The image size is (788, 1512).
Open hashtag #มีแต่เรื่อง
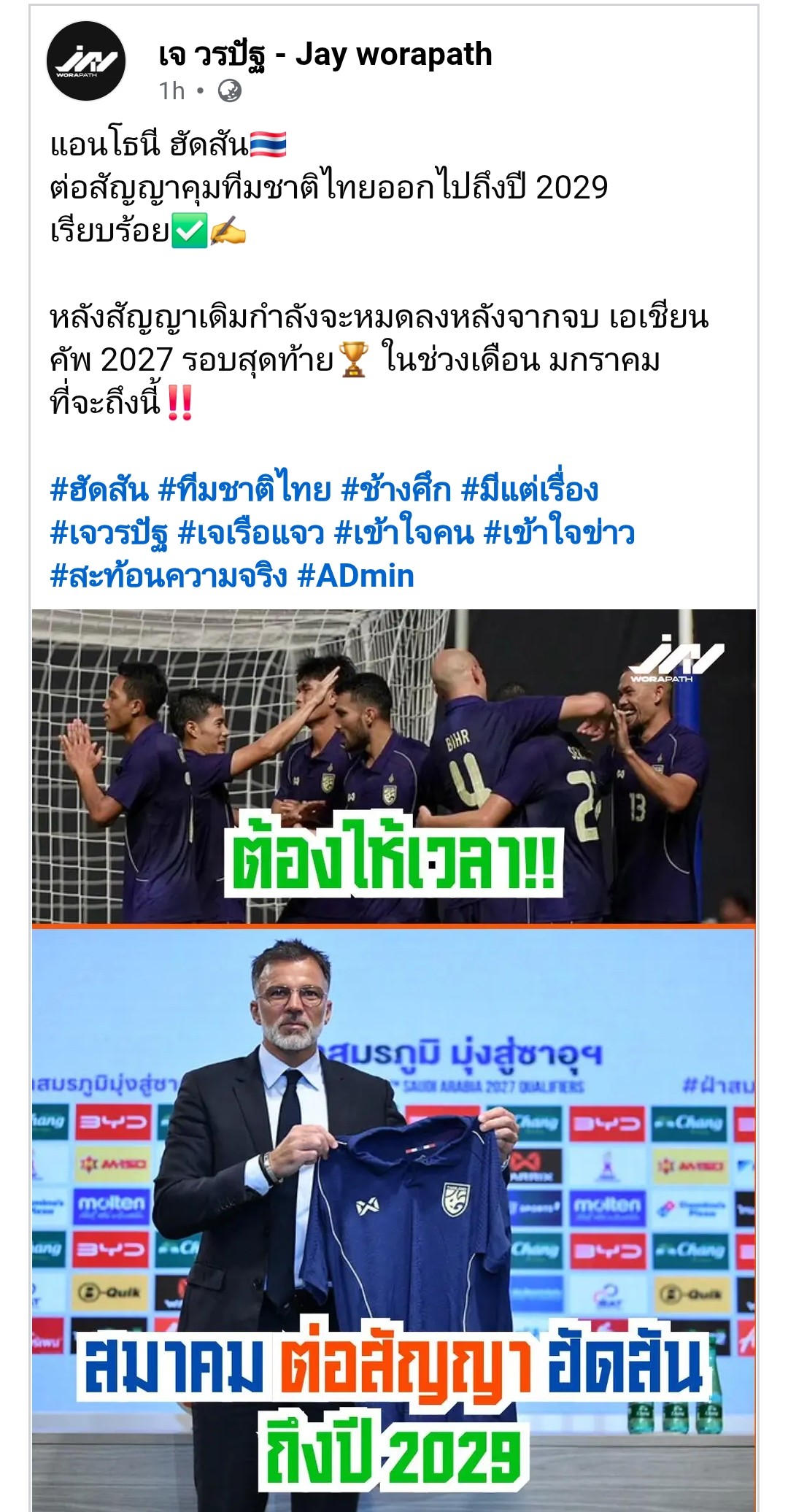click(530, 489)
